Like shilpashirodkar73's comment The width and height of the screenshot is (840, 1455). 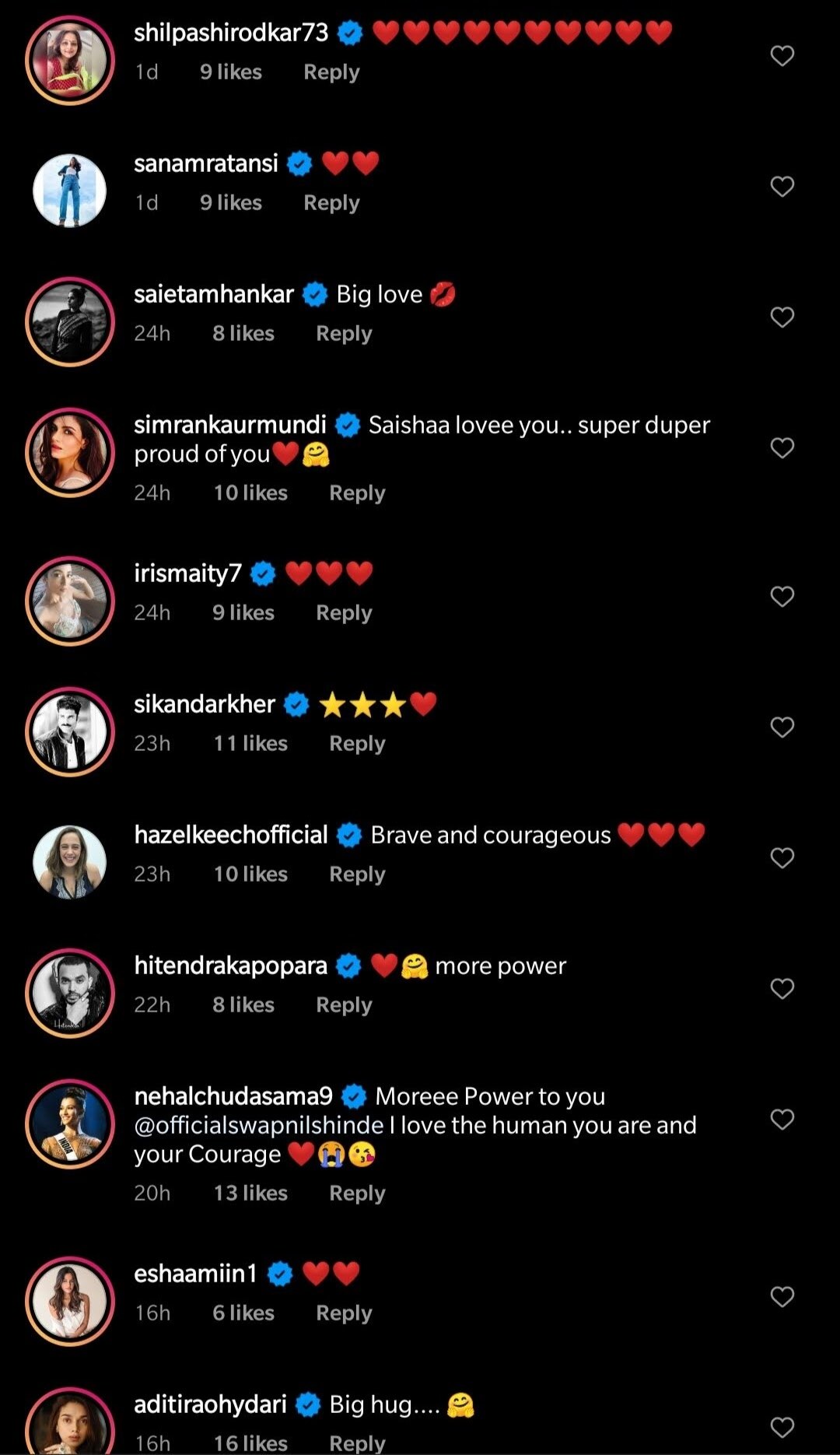point(782,56)
